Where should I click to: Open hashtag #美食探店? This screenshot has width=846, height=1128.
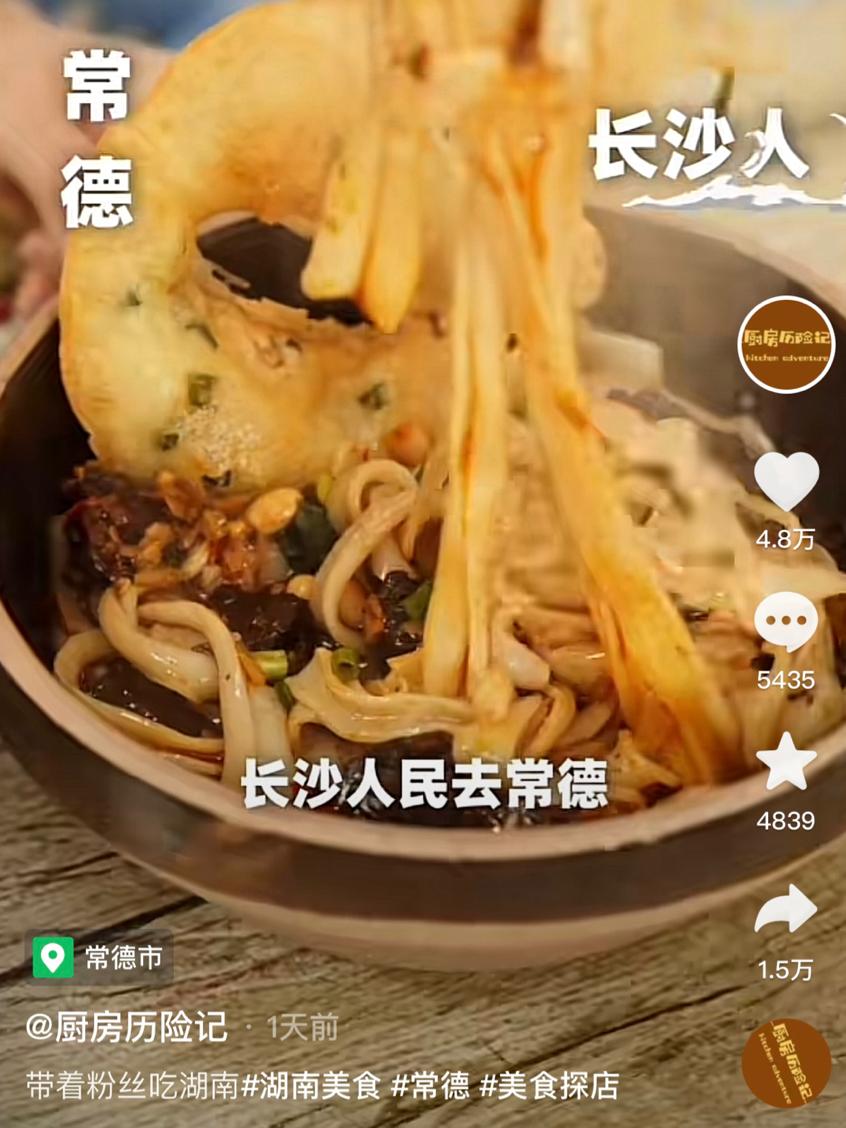549,1085
